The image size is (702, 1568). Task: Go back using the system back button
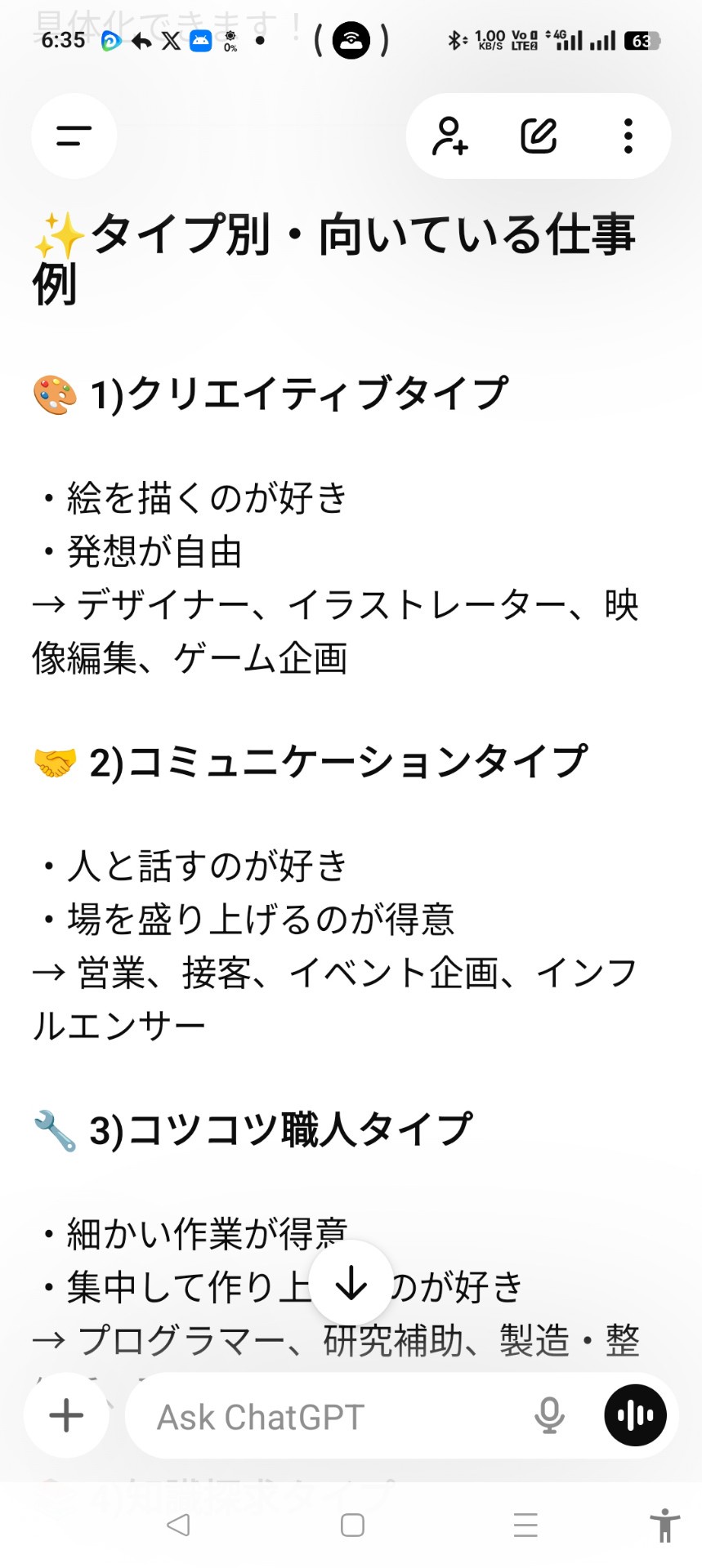pyautogui.click(x=178, y=1525)
